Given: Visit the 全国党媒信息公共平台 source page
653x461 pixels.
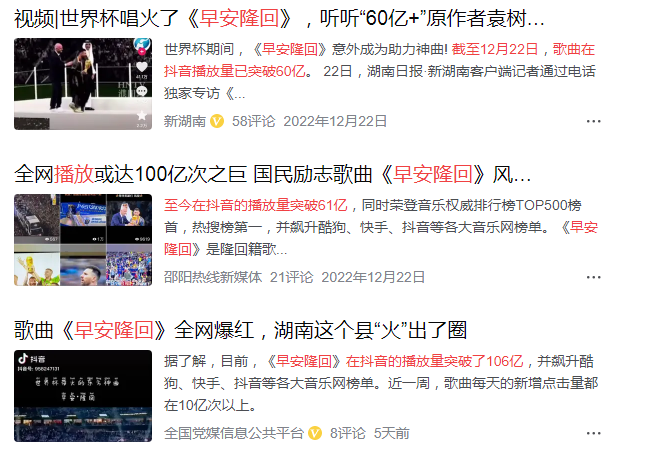Looking at the screenshot, I should pos(234,433).
